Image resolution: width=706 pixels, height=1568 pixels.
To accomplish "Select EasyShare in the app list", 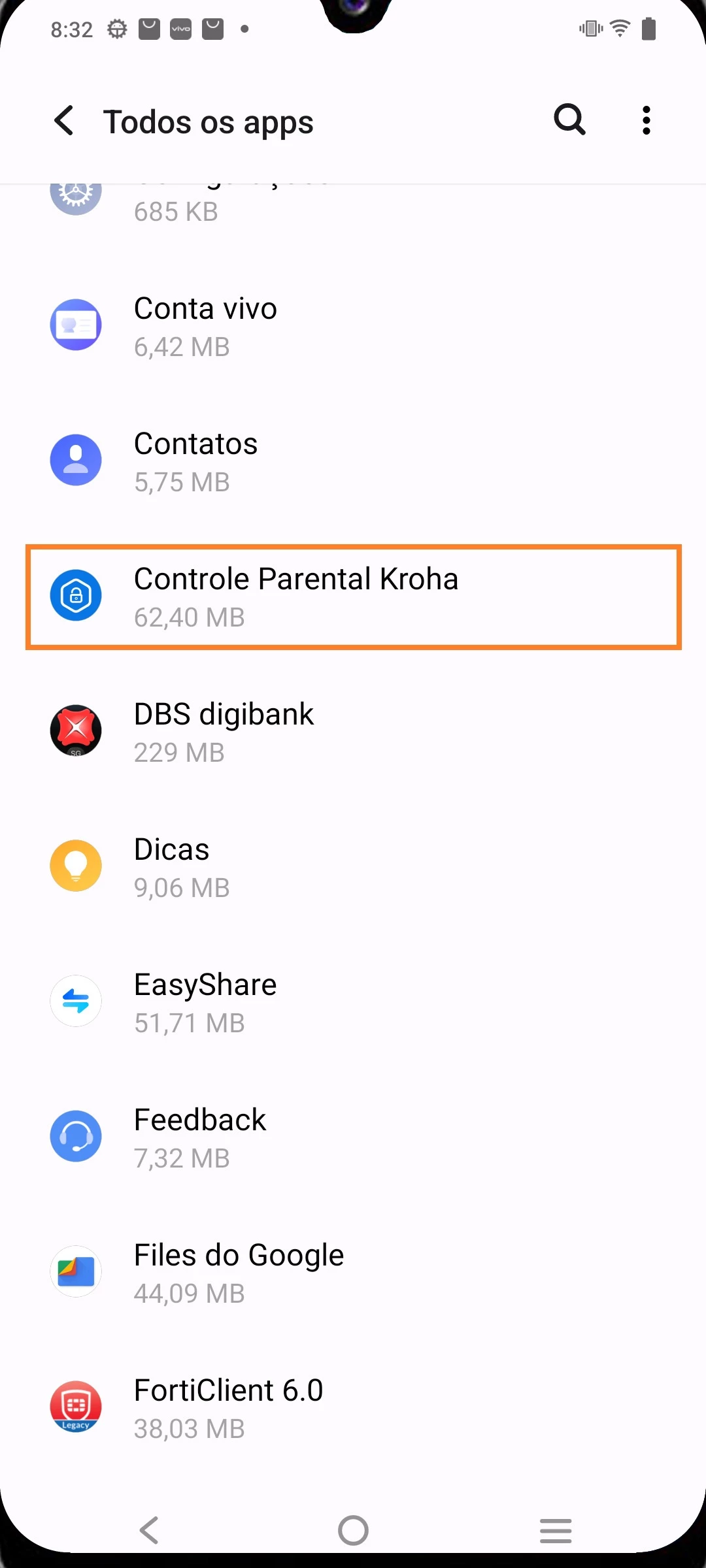I will pyautogui.click(x=353, y=1002).
